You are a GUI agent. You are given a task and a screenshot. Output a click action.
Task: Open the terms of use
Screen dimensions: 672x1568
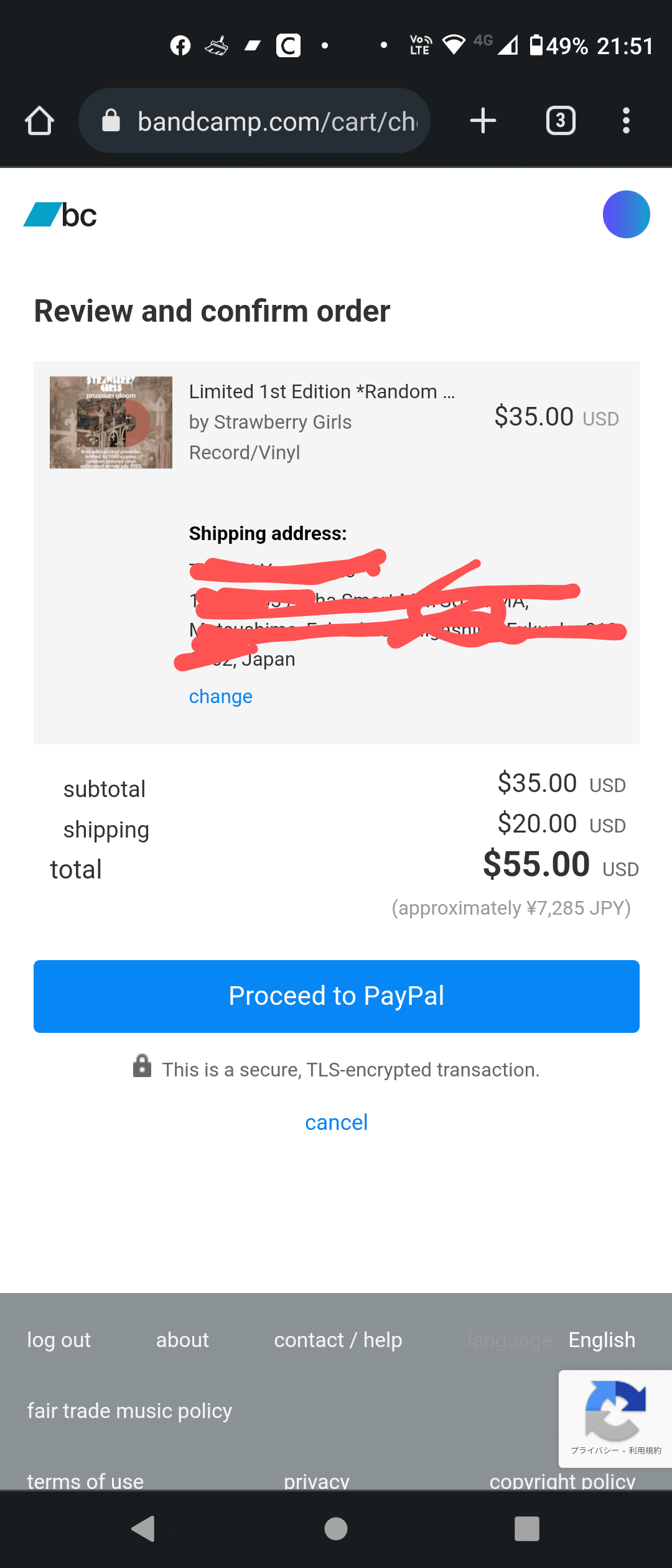coord(85,1481)
